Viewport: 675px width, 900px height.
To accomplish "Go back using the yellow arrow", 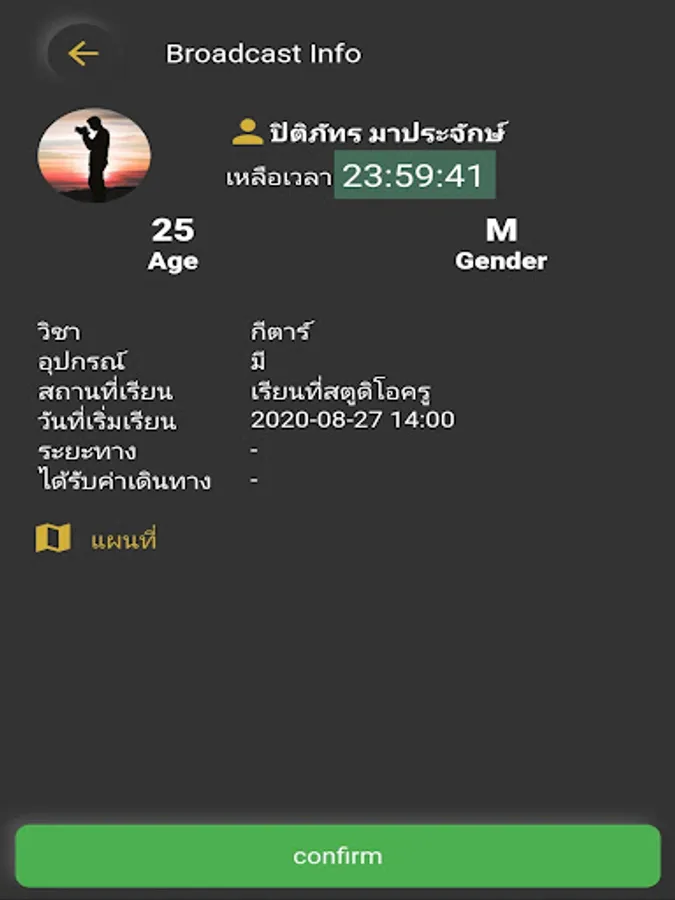I will pyautogui.click(x=84, y=53).
